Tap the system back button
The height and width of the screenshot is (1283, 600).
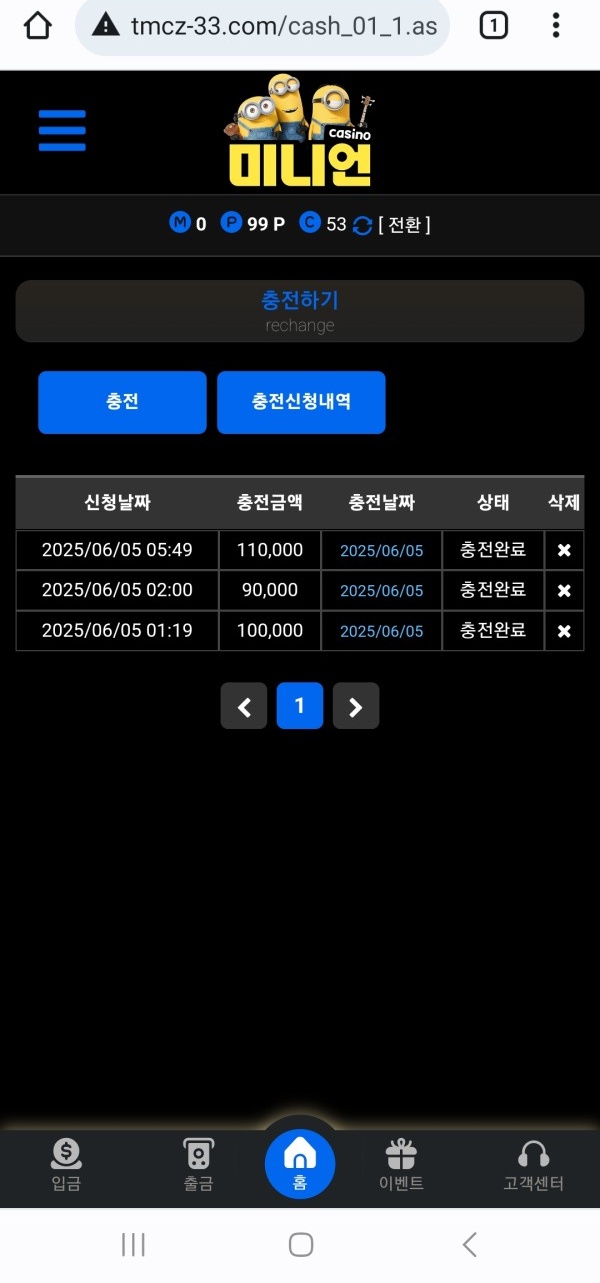(469, 1244)
